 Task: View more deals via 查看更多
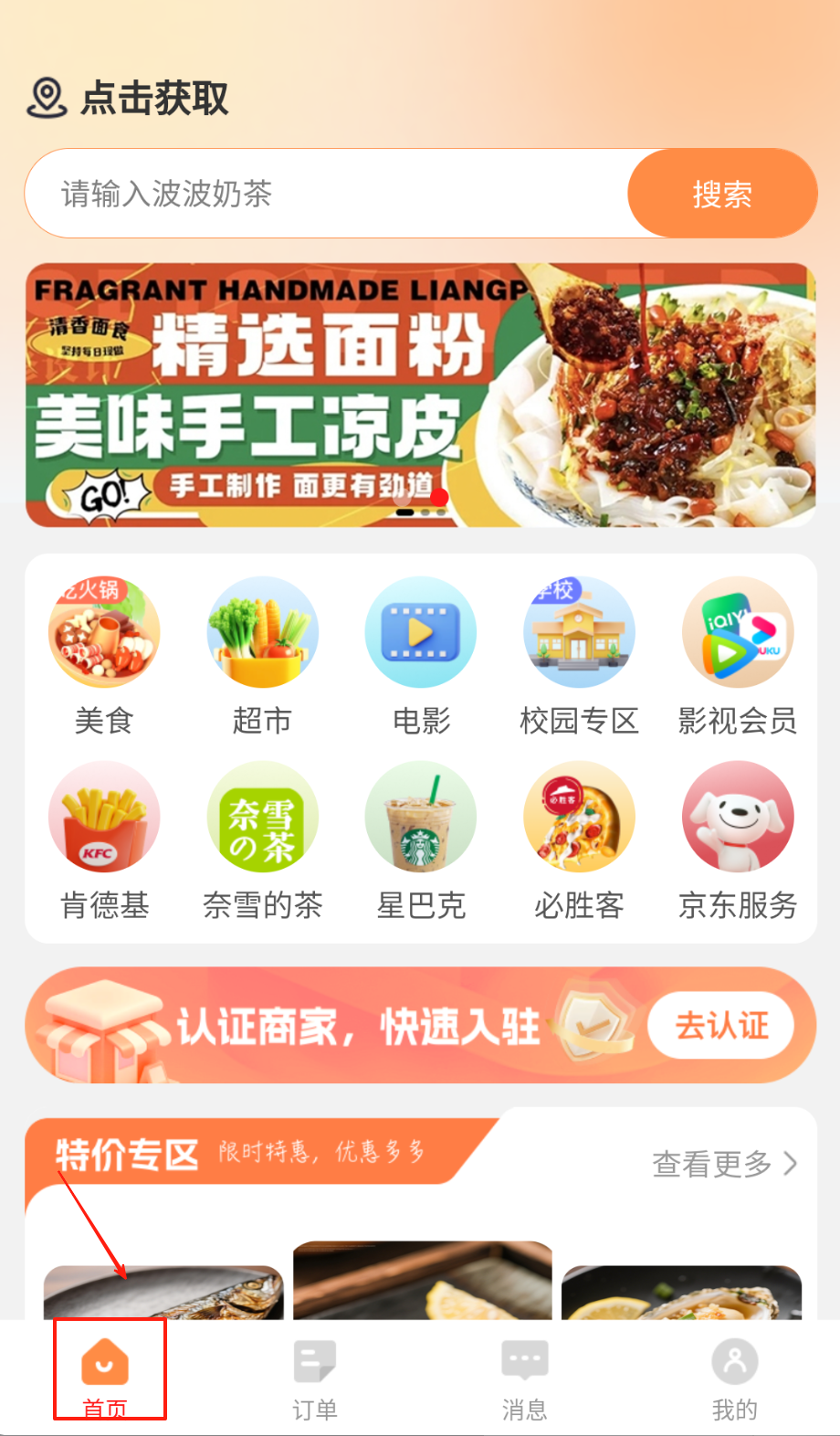coord(725,1164)
